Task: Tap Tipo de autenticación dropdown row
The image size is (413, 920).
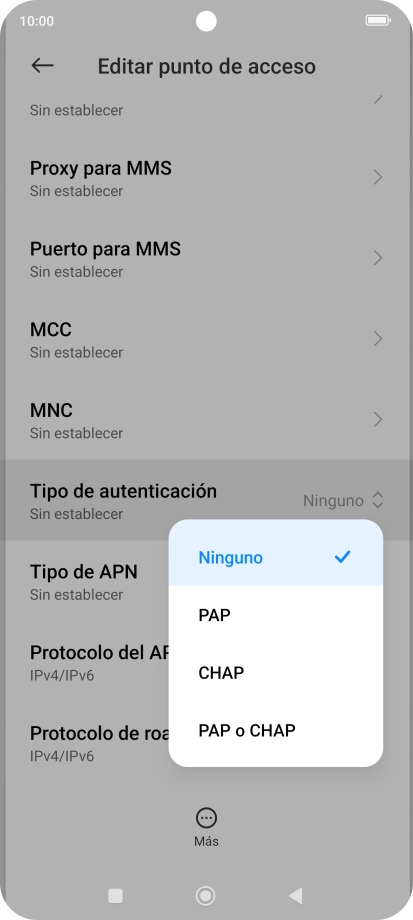Action: pos(206,500)
